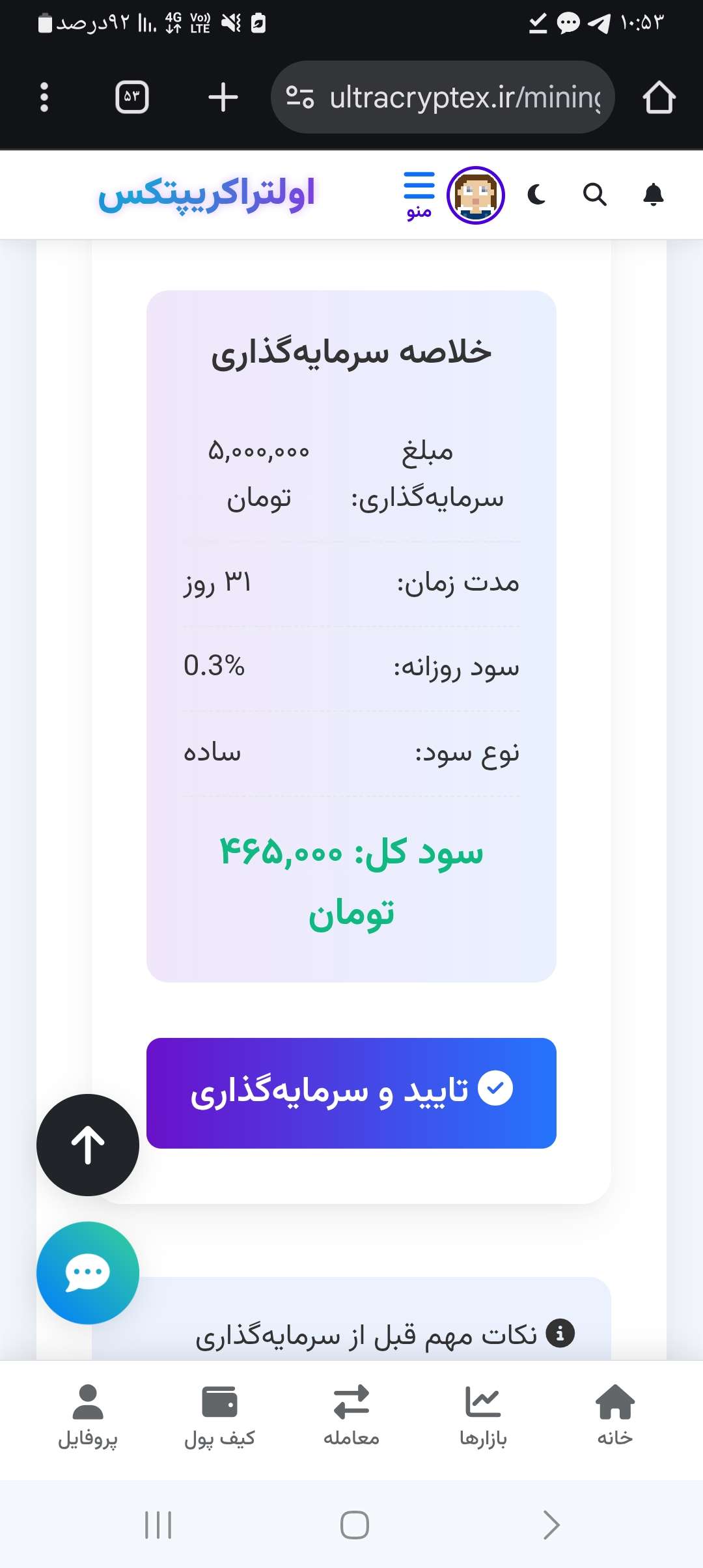703x1568 pixels.
Task: Open a new browser tab
Action: coord(223,97)
